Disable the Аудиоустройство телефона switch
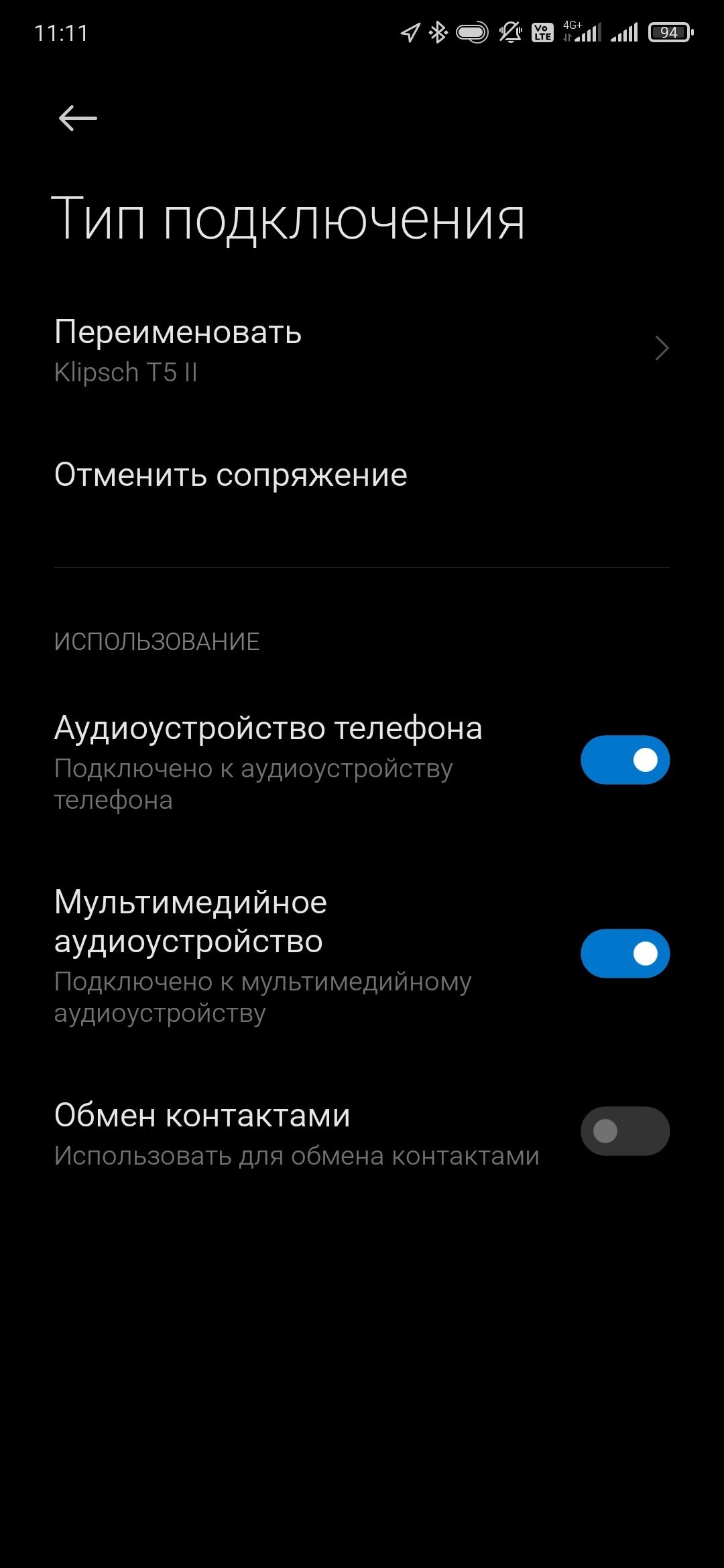The width and height of the screenshot is (724, 1568). (x=625, y=760)
